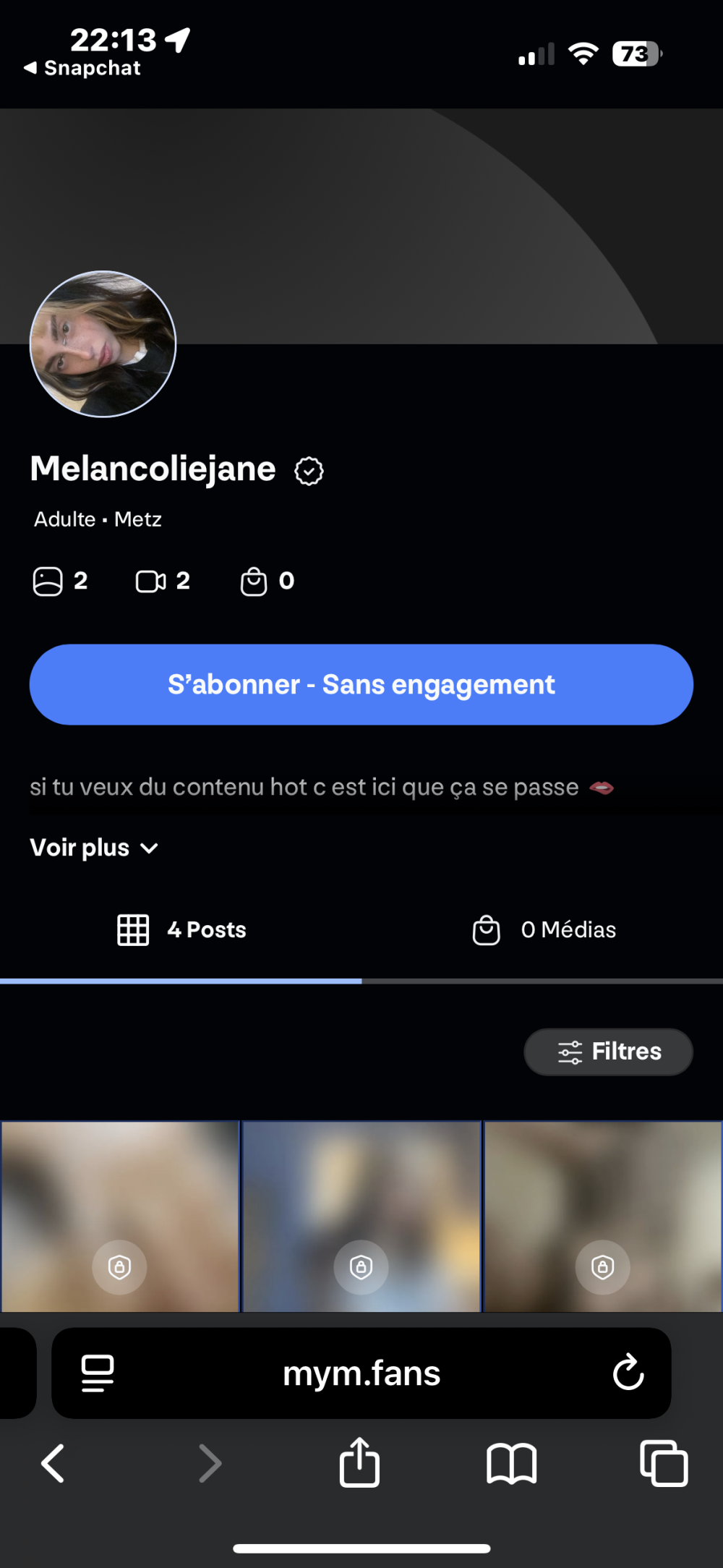Go back to the previous page

click(x=53, y=1463)
